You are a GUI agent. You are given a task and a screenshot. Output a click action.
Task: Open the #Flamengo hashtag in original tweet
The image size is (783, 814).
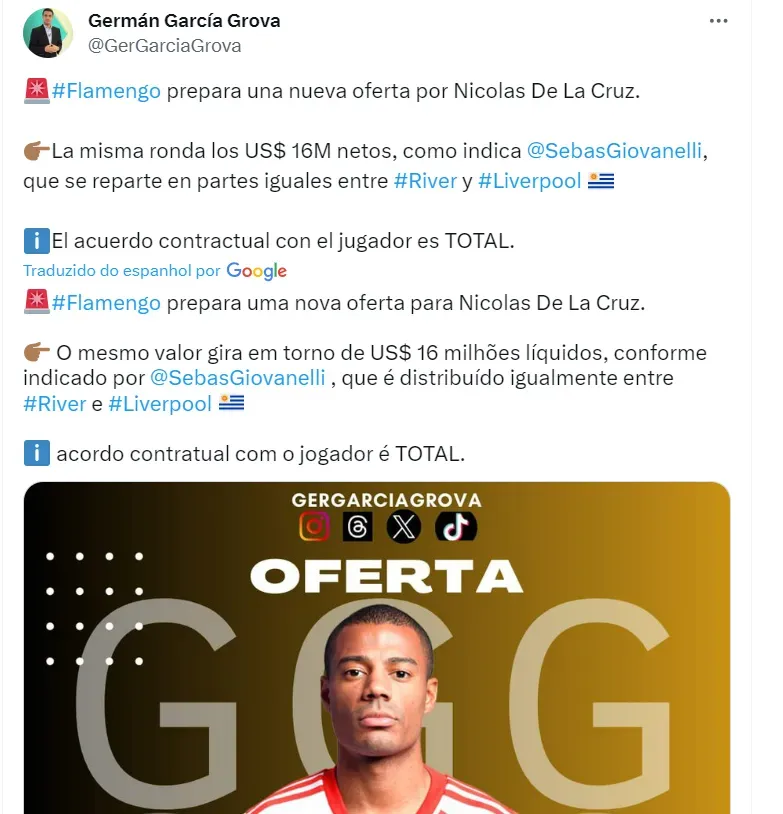point(106,92)
